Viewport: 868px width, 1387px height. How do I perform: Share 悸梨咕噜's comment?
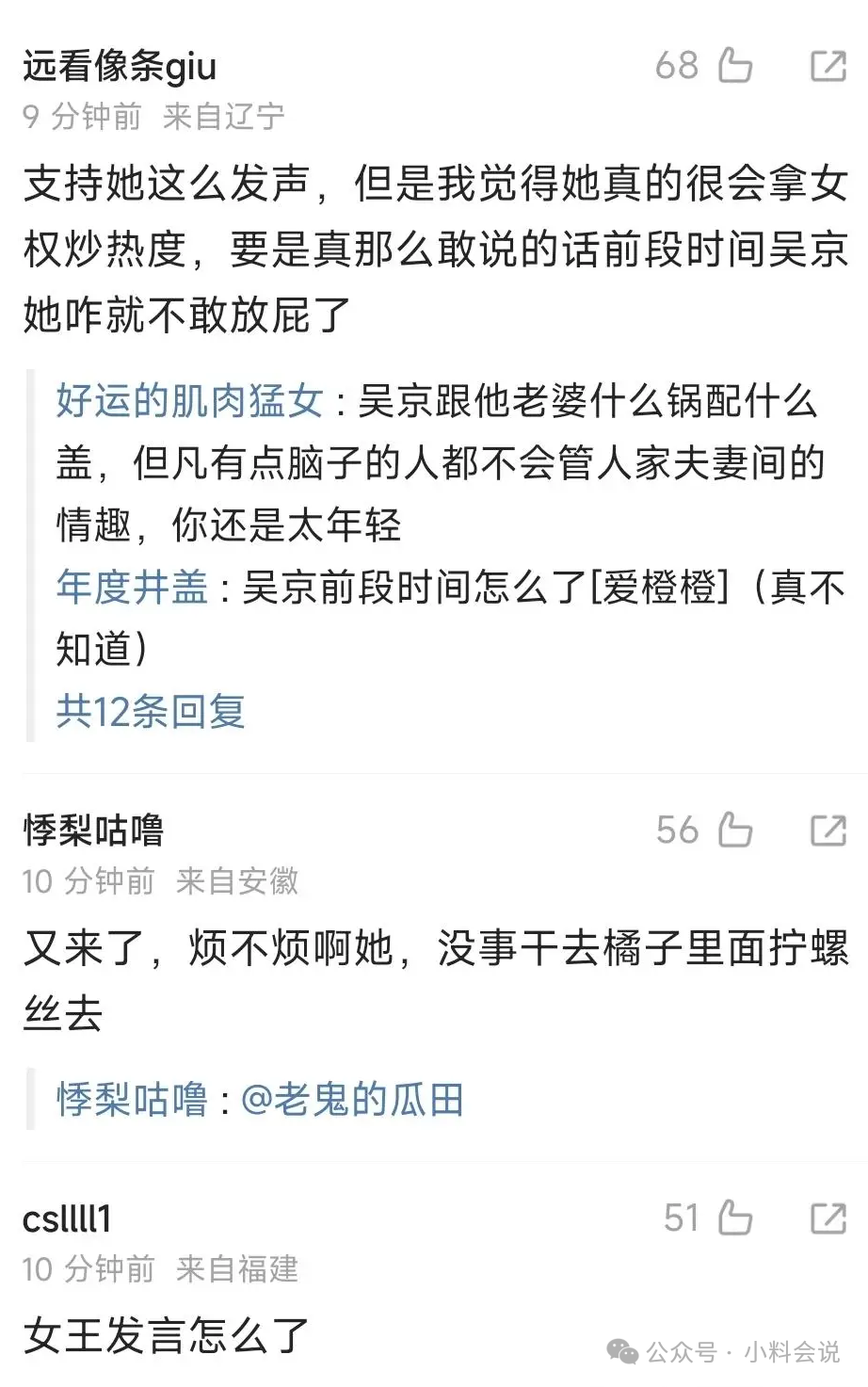[x=828, y=831]
